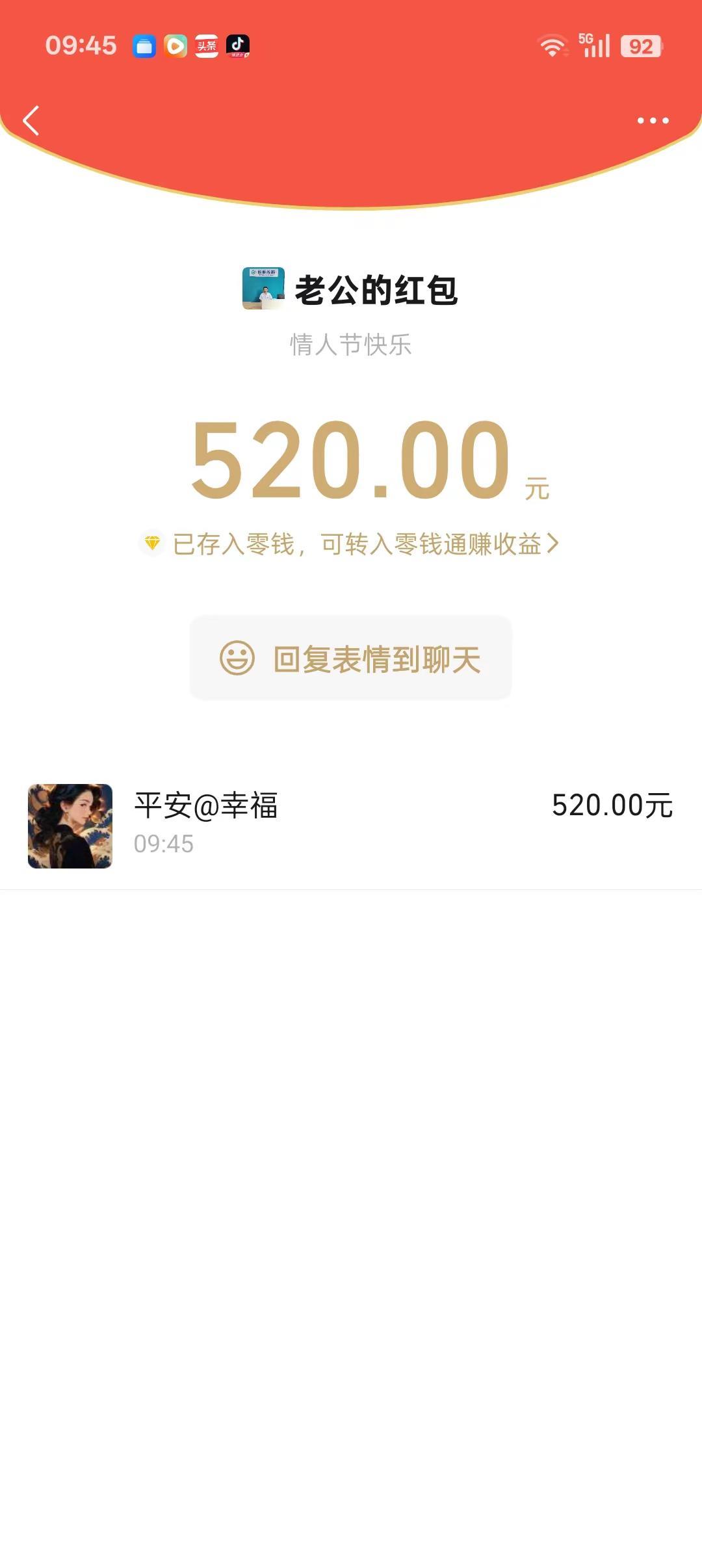
Task: Tap the greeting message 情人节快乐
Action: tap(351, 345)
